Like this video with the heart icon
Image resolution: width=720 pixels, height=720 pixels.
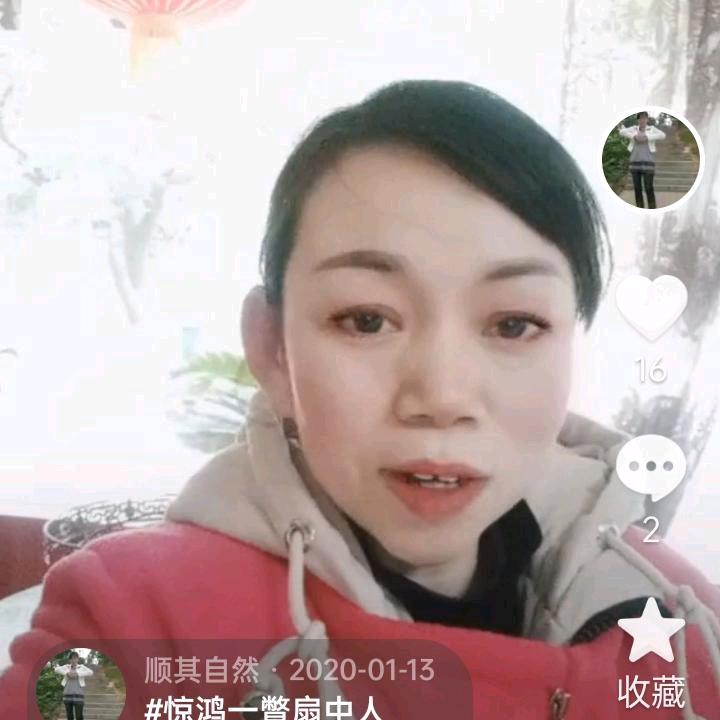click(x=651, y=308)
